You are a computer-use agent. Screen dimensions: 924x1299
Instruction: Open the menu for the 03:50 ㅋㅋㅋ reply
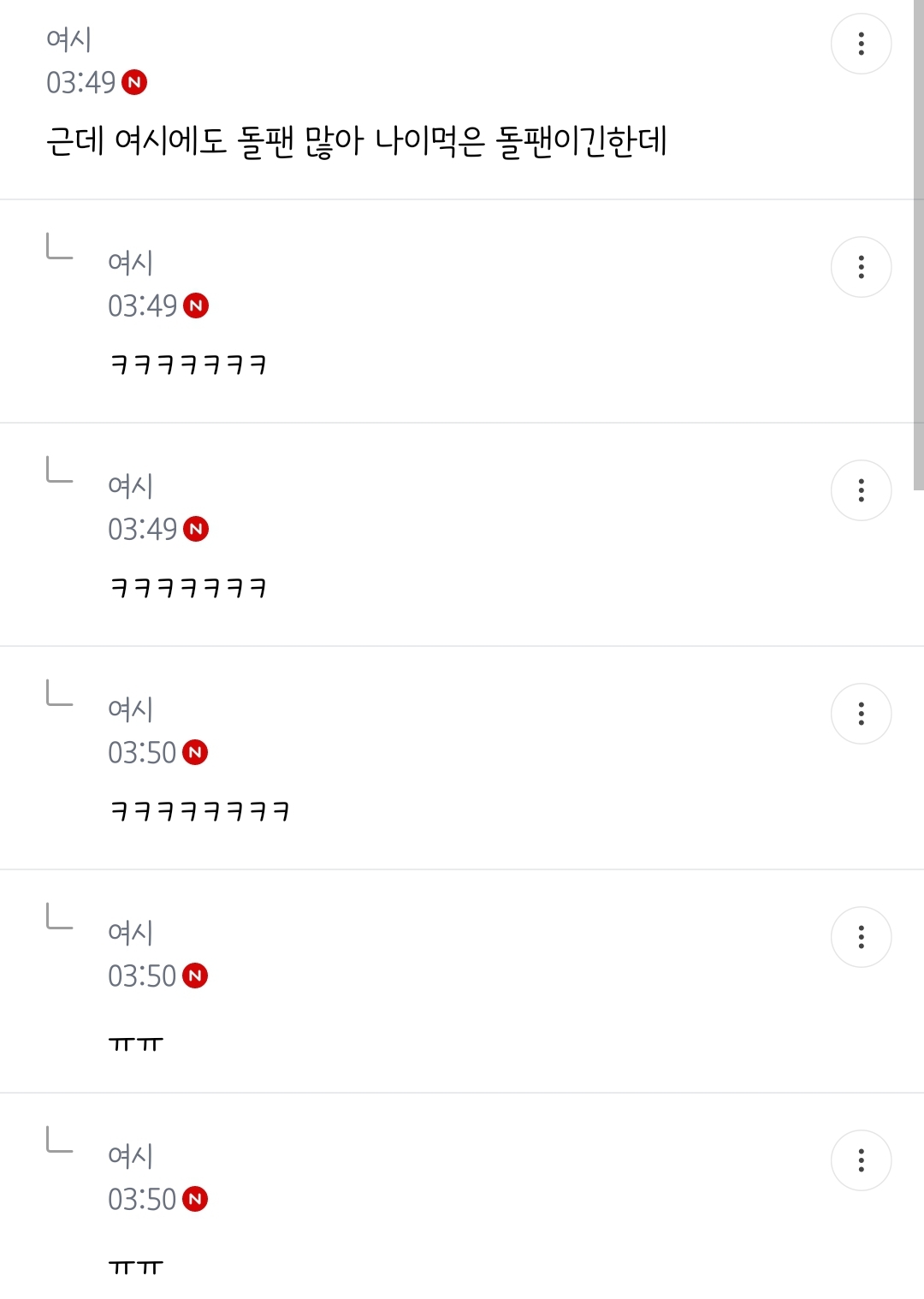(x=861, y=714)
